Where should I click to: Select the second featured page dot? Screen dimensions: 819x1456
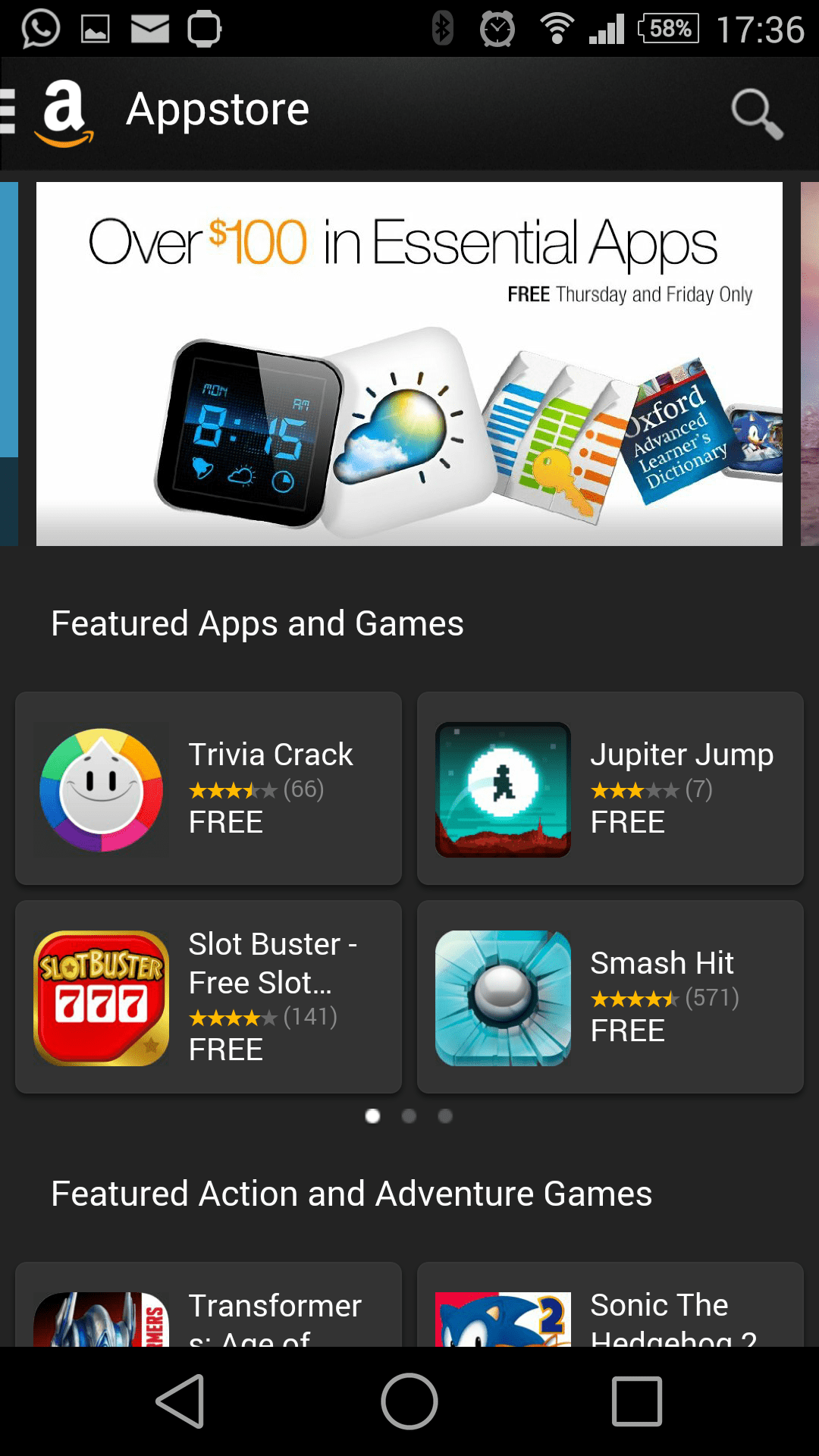click(409, 1116)
